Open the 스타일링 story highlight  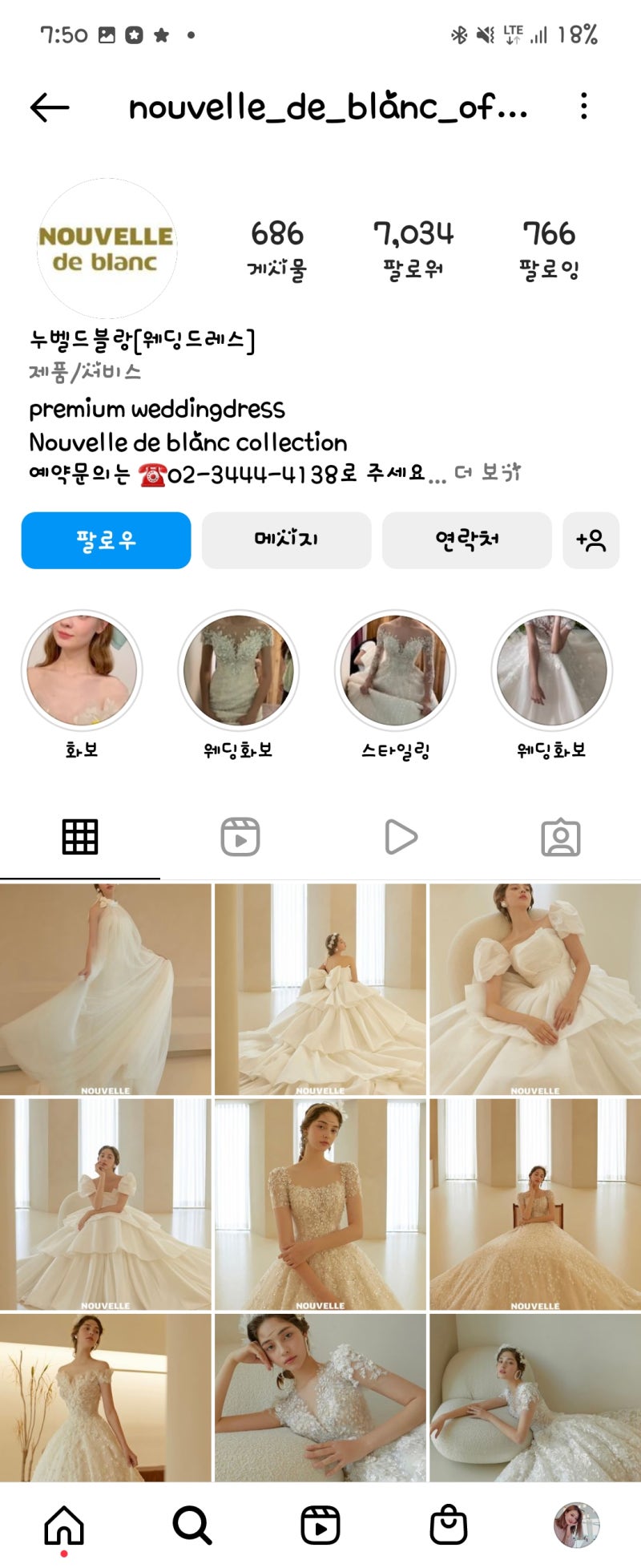[x=395, y=670]
